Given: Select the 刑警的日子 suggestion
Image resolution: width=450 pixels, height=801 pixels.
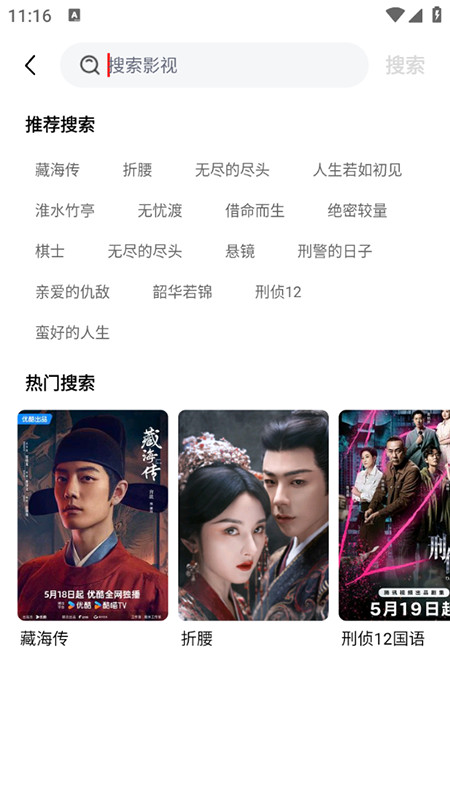Looking at the screenshot, I should tap(335, 251).
